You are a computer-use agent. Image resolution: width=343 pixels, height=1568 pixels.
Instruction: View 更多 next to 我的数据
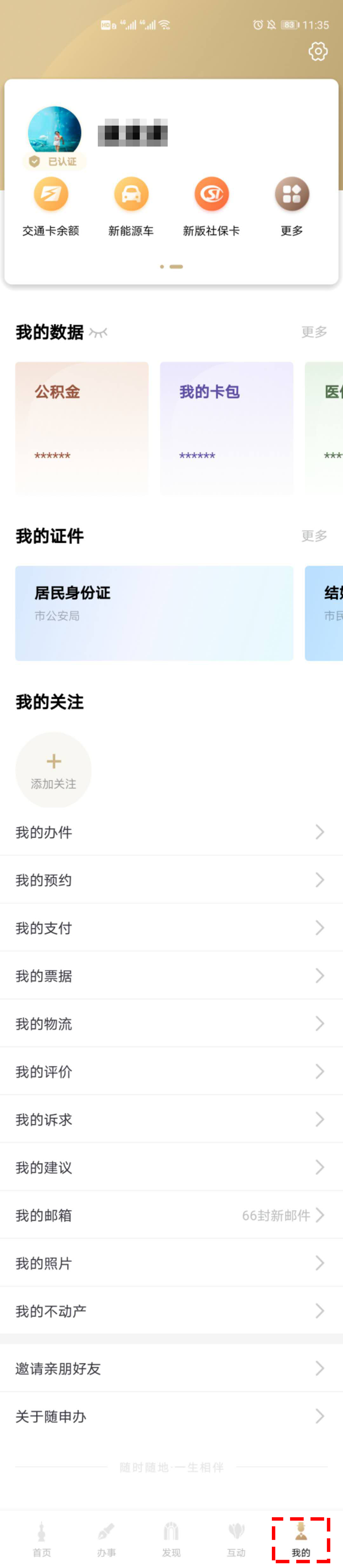point(314,332)
